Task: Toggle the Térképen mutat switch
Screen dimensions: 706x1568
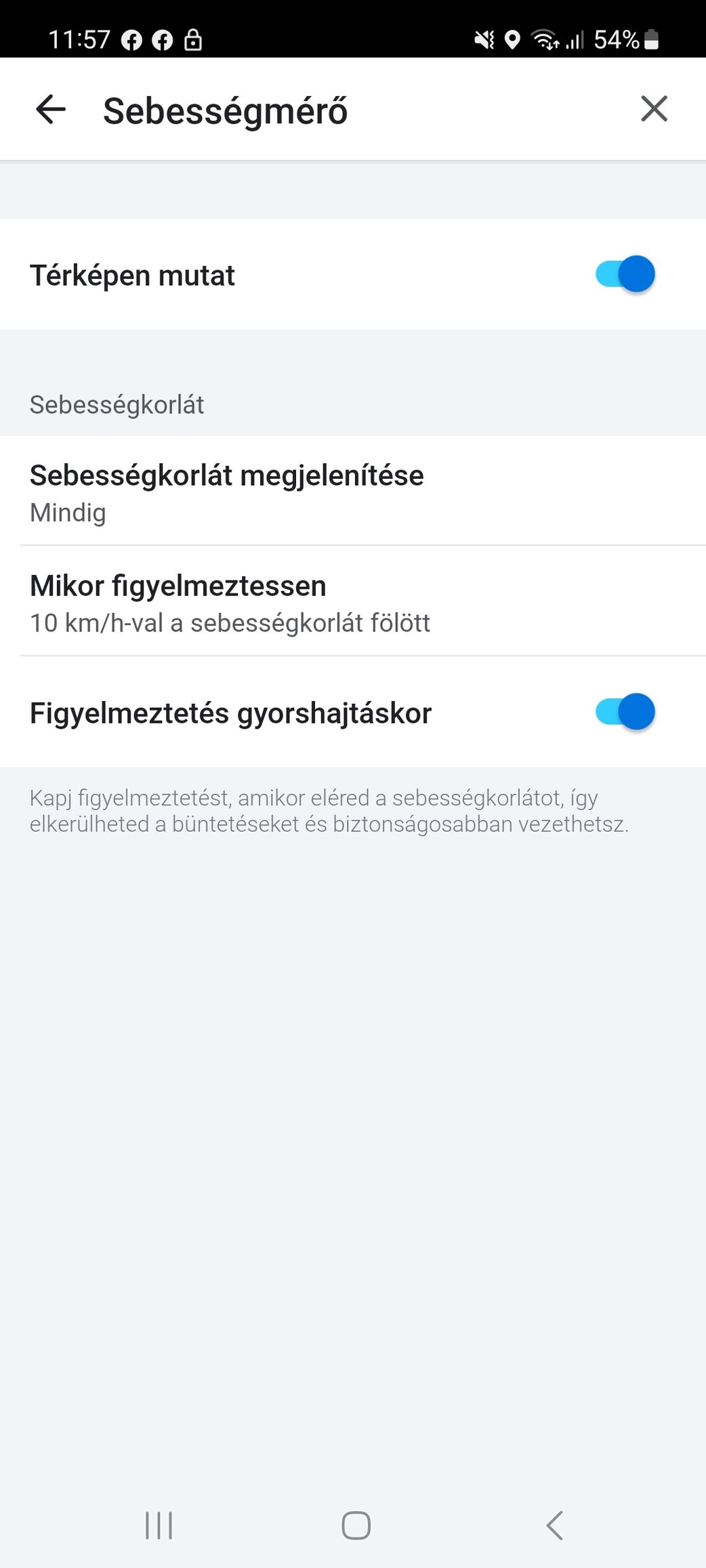Action: coord(625,274)
